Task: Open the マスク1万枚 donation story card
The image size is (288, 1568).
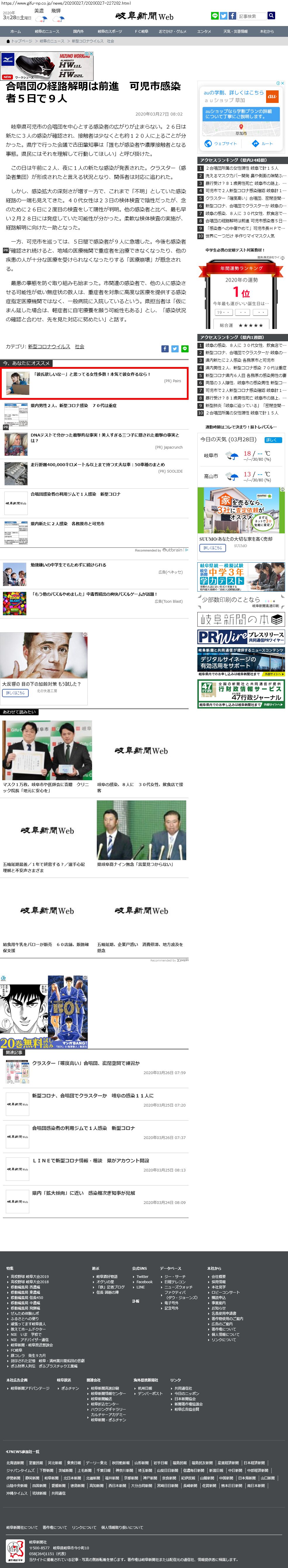Action: point(47,787)
